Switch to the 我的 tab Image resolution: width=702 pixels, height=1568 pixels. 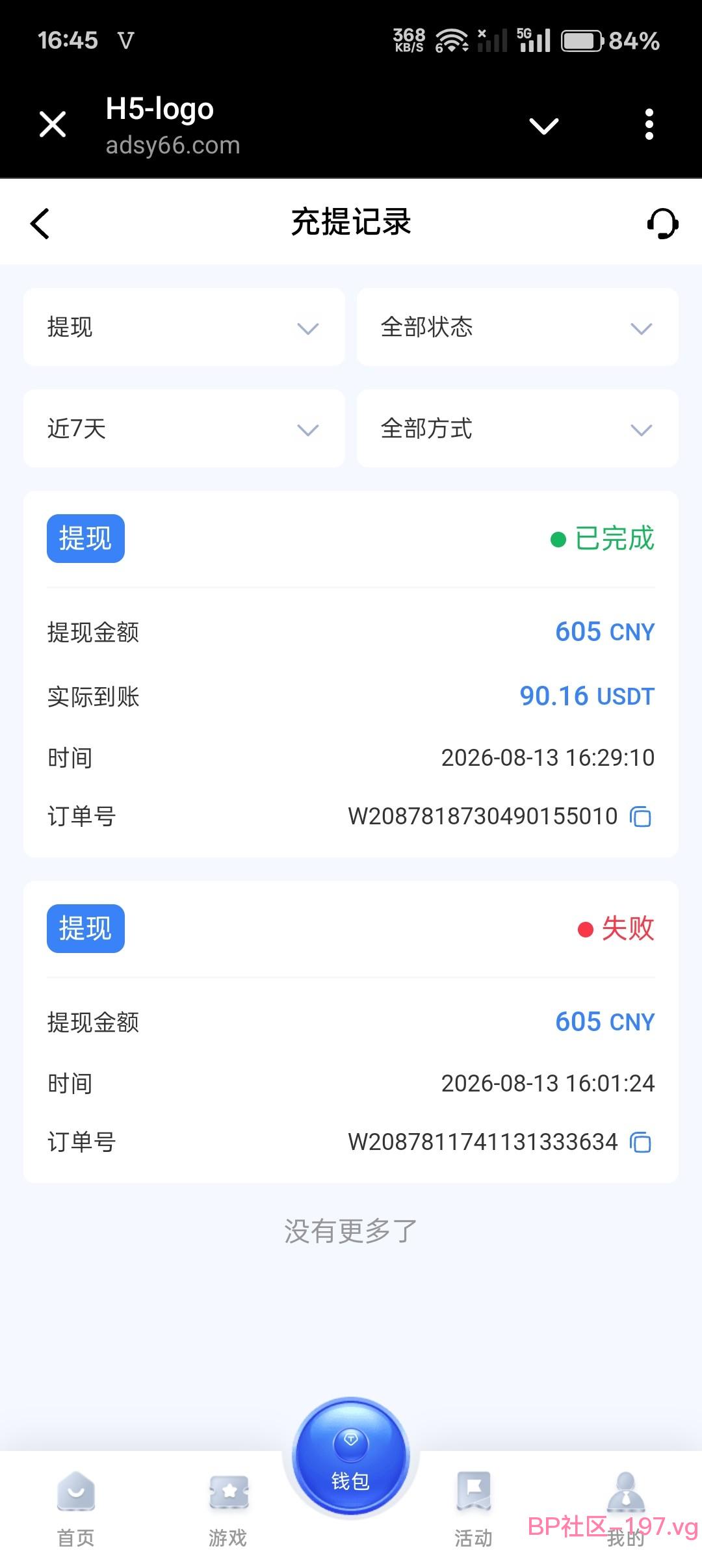tap(625, 1509)
